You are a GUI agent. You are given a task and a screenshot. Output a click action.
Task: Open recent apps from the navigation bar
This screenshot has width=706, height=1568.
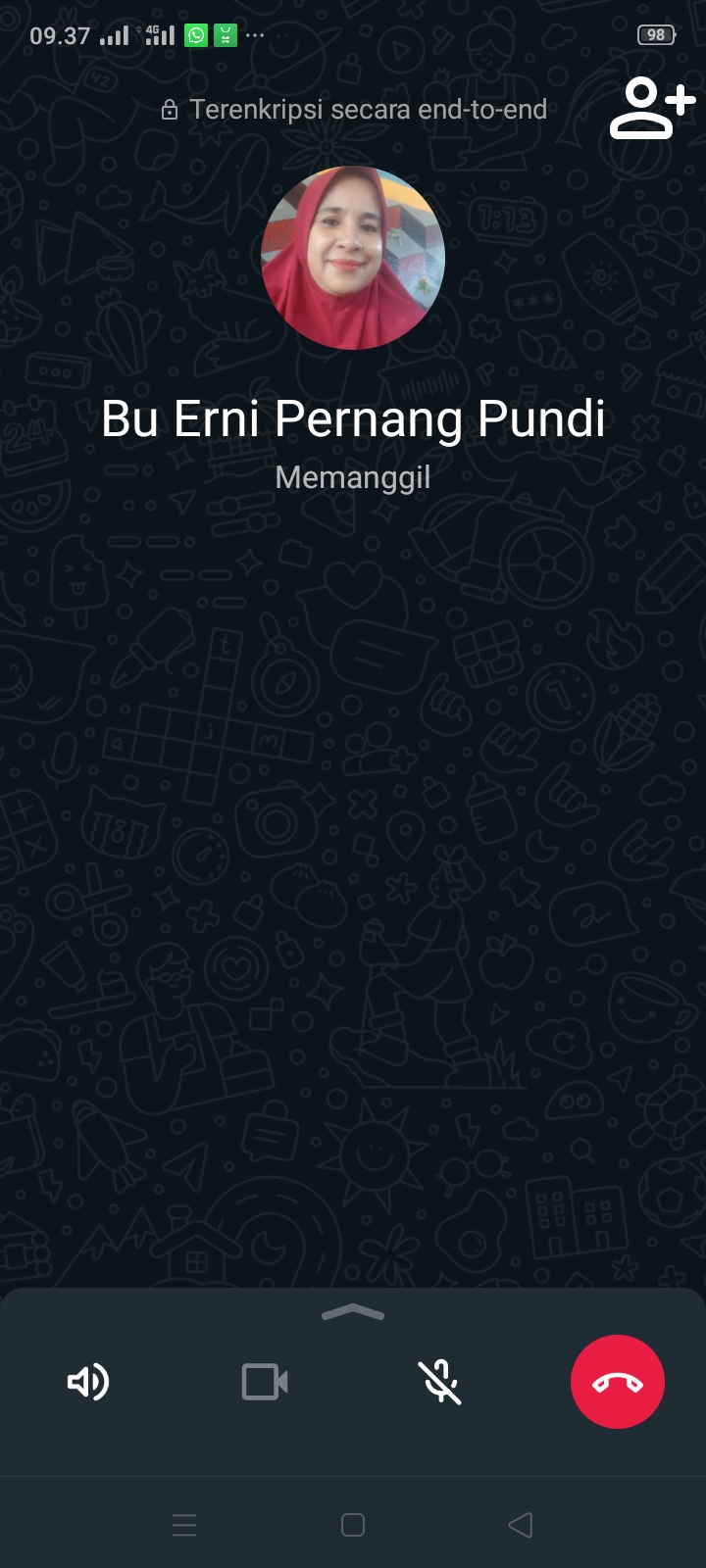point(184,1525)
